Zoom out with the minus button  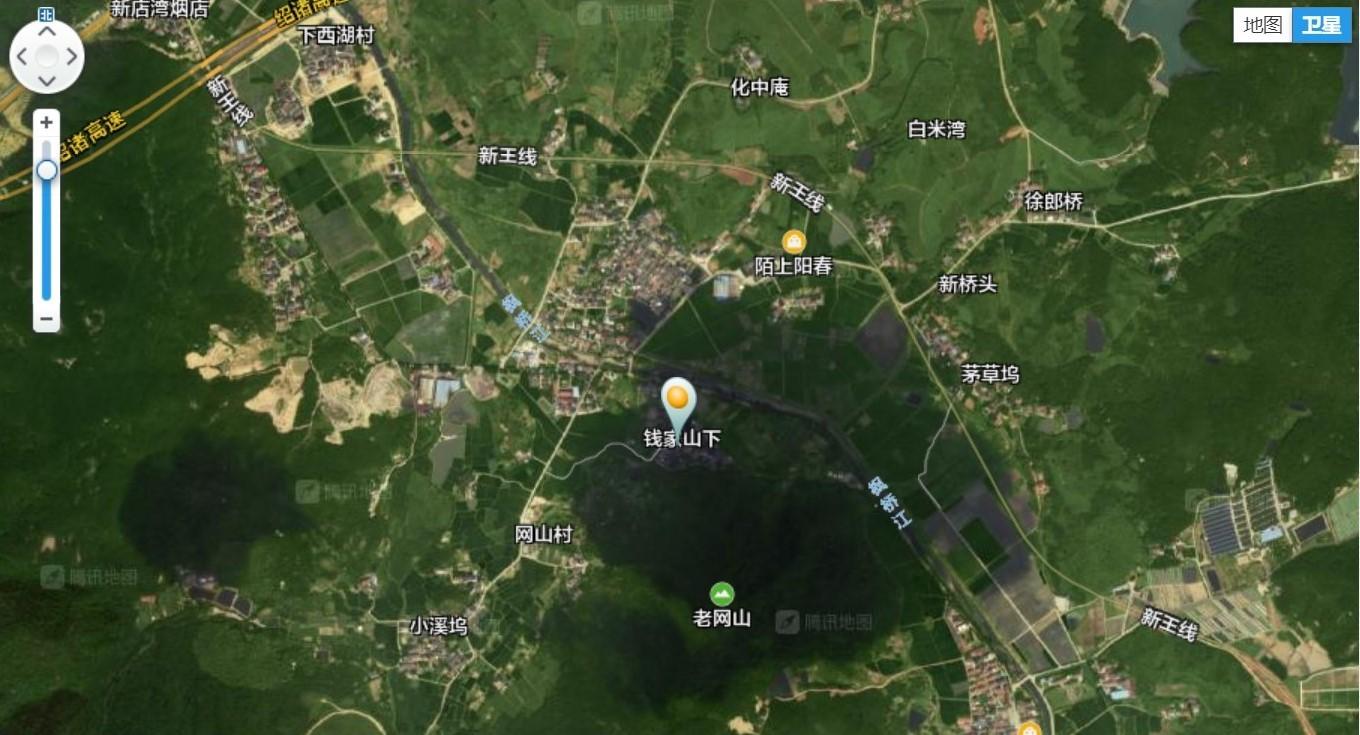(x=46, y=320)
